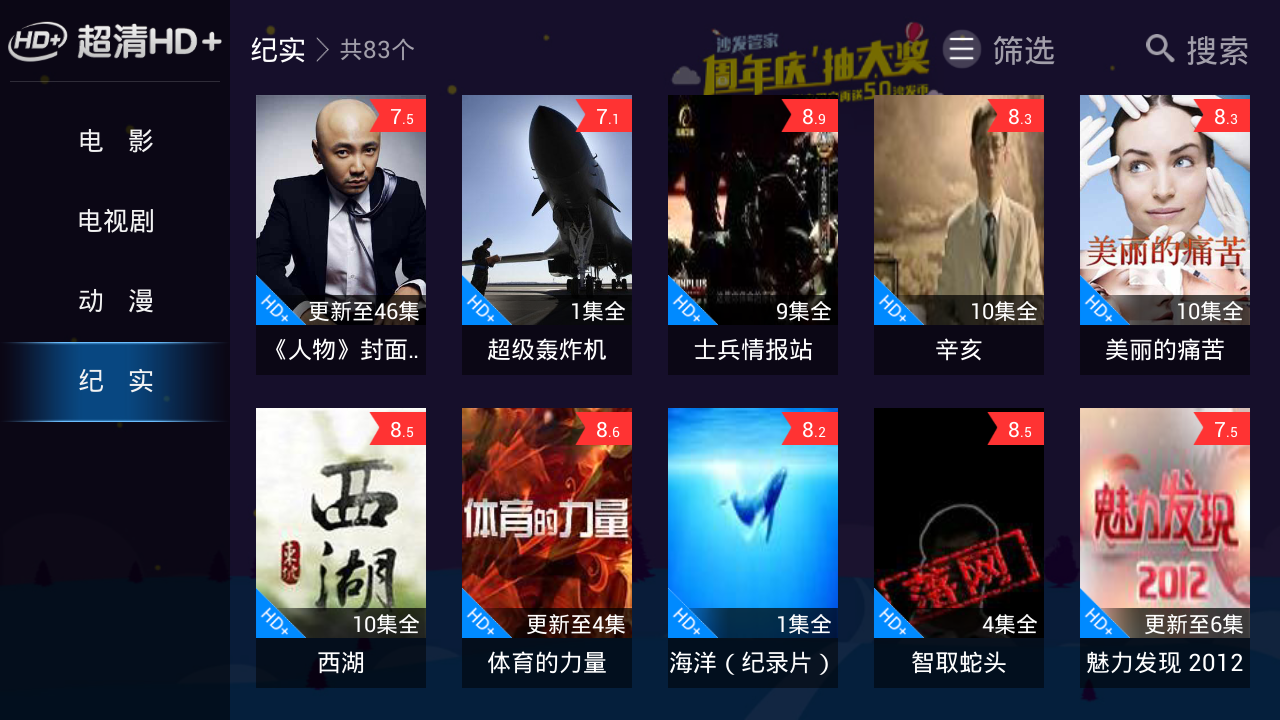Switch to the 电视剧 category
The height and width of the screenshot is (720, 1280).
click(x=116, y=221)
